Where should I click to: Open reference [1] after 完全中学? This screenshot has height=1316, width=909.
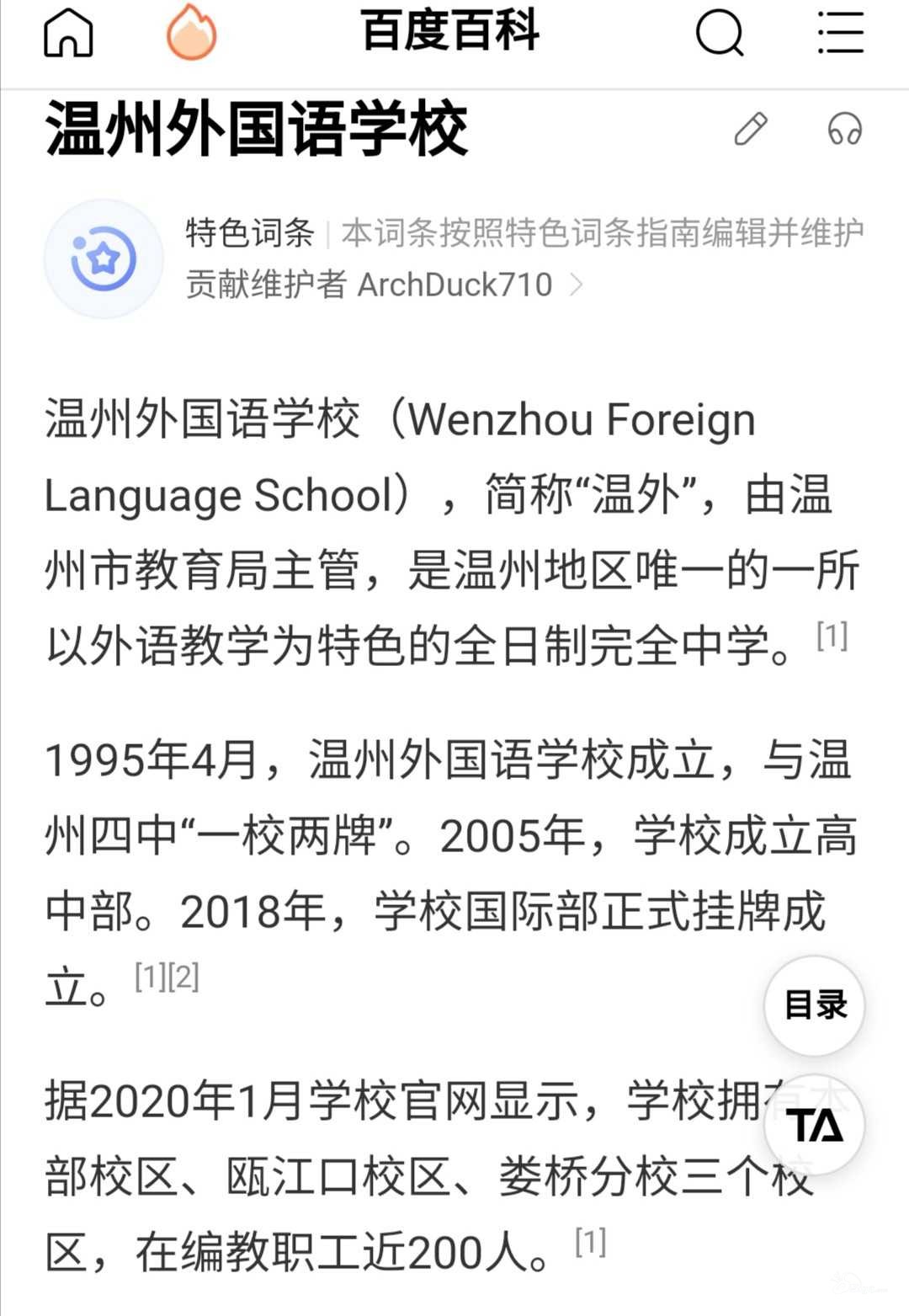[x=832, y=636]
